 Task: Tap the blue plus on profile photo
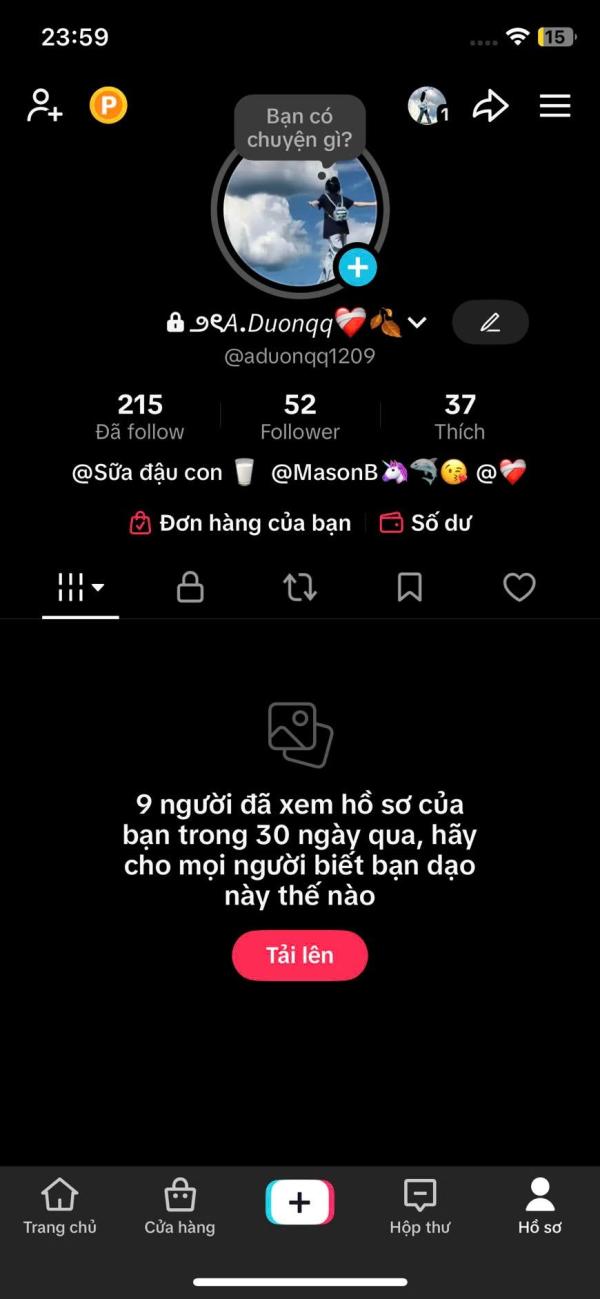tap(357, 267)
